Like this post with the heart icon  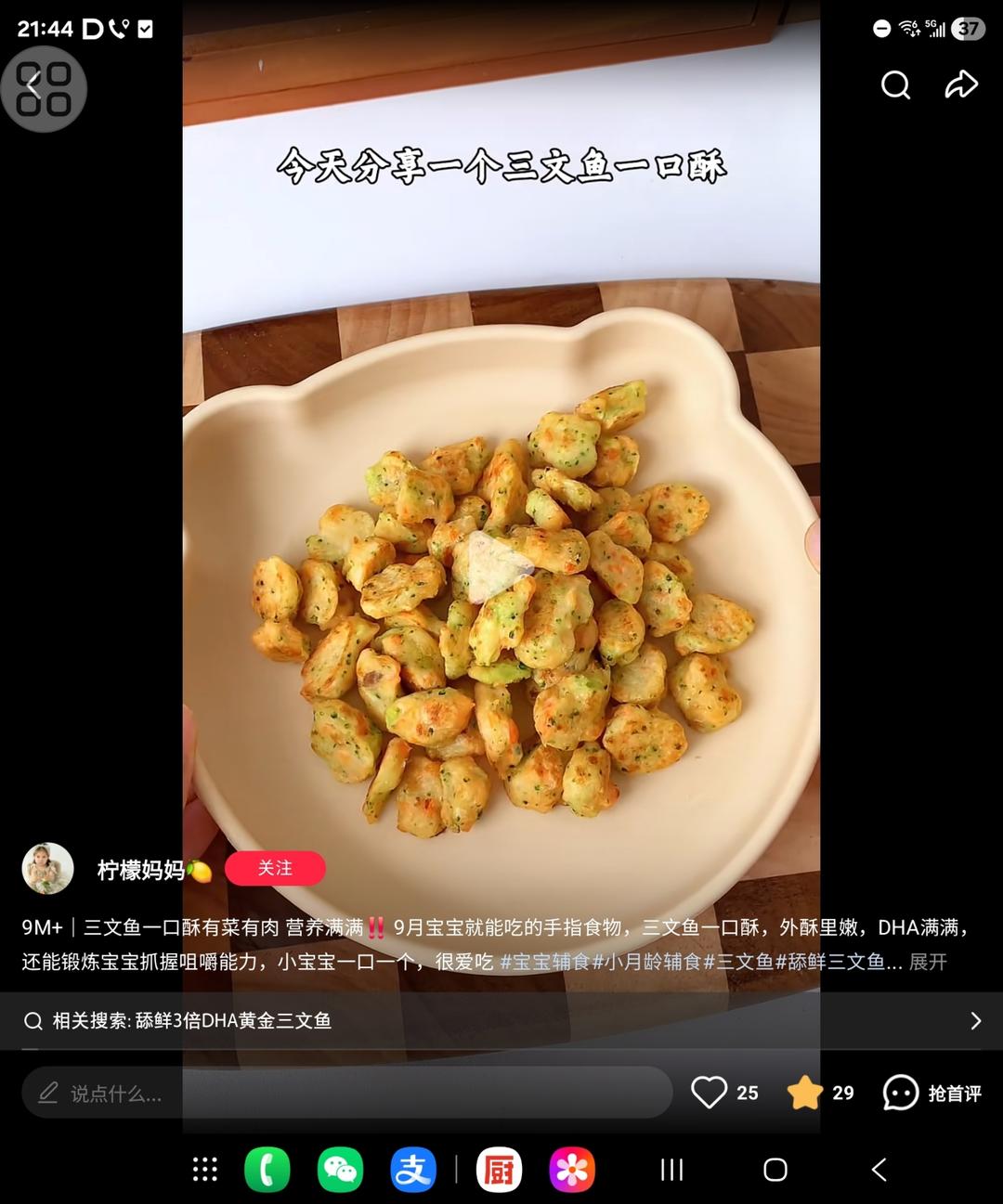710,1093
